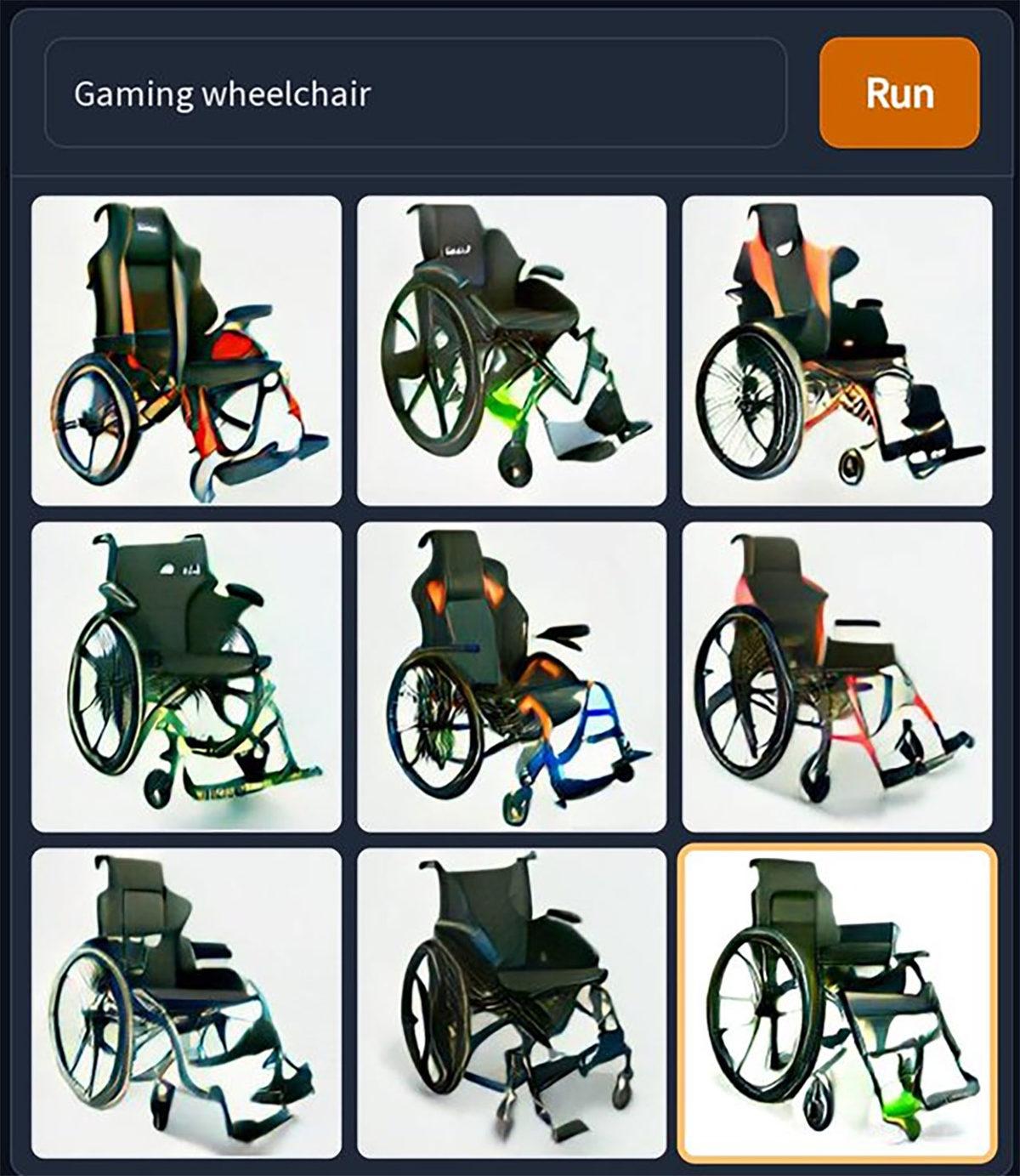Open the top-middle wheelchair image with green glow
The image size is (1020, 1176).
pos(511,350)
